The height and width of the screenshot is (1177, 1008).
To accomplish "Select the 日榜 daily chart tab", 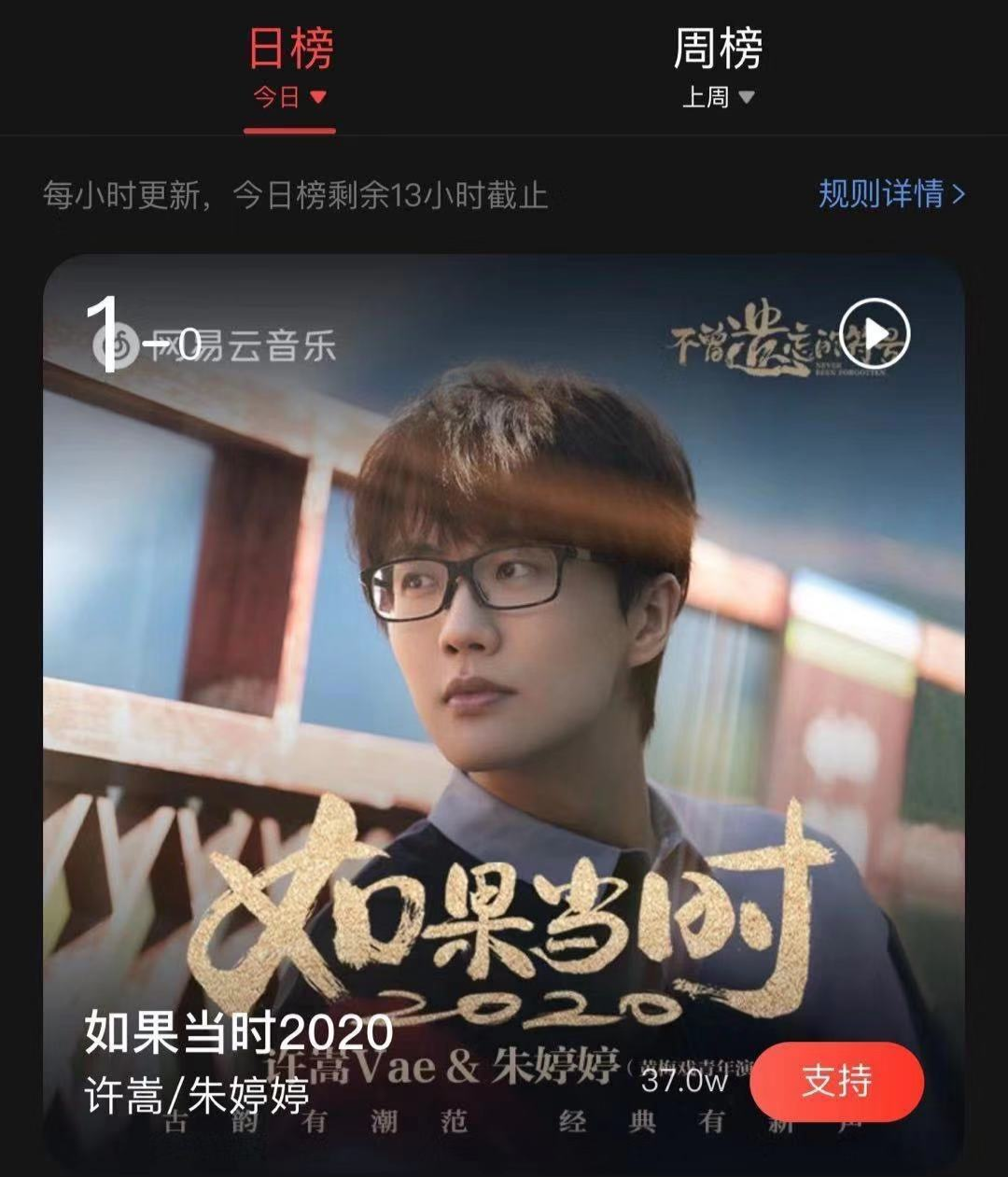I will [290, 67].
